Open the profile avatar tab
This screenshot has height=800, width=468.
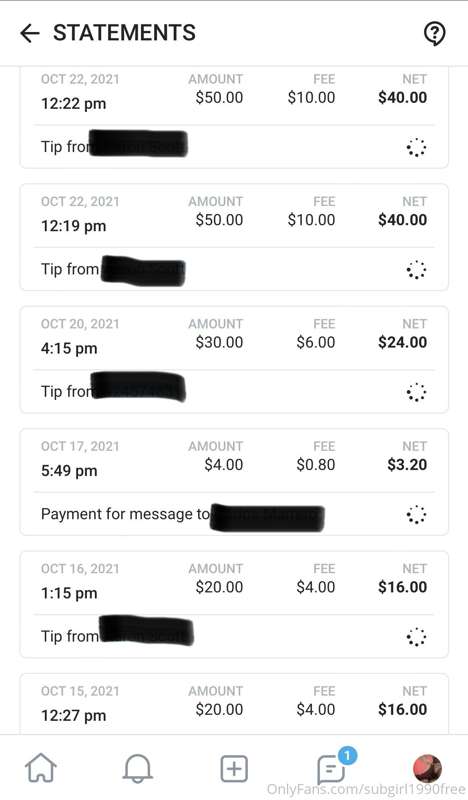coord(427,768)
